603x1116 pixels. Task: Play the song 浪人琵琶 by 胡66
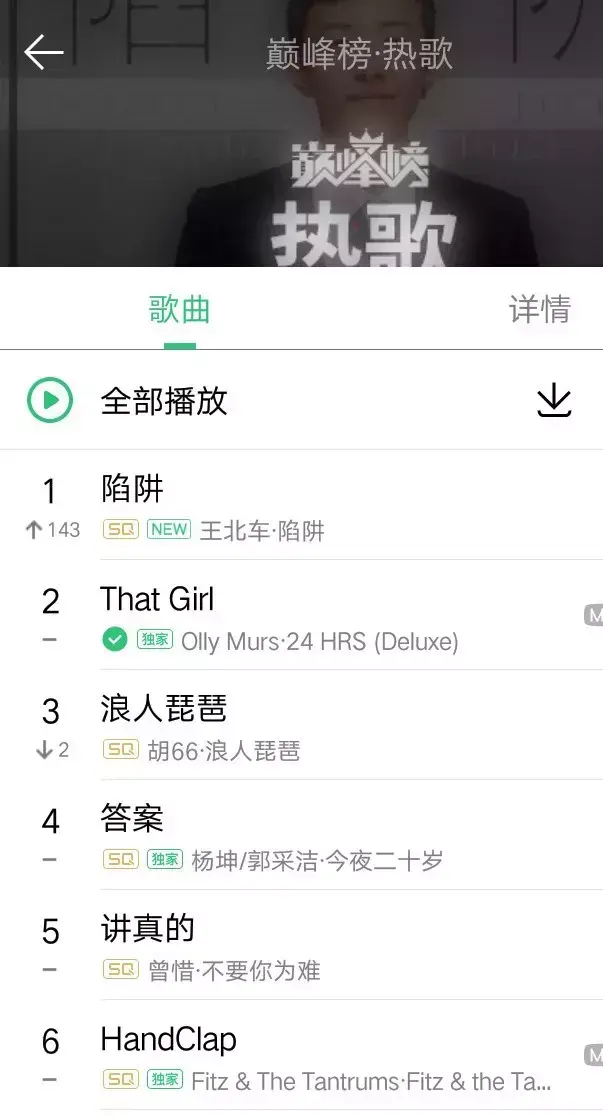tap(300, 726)
